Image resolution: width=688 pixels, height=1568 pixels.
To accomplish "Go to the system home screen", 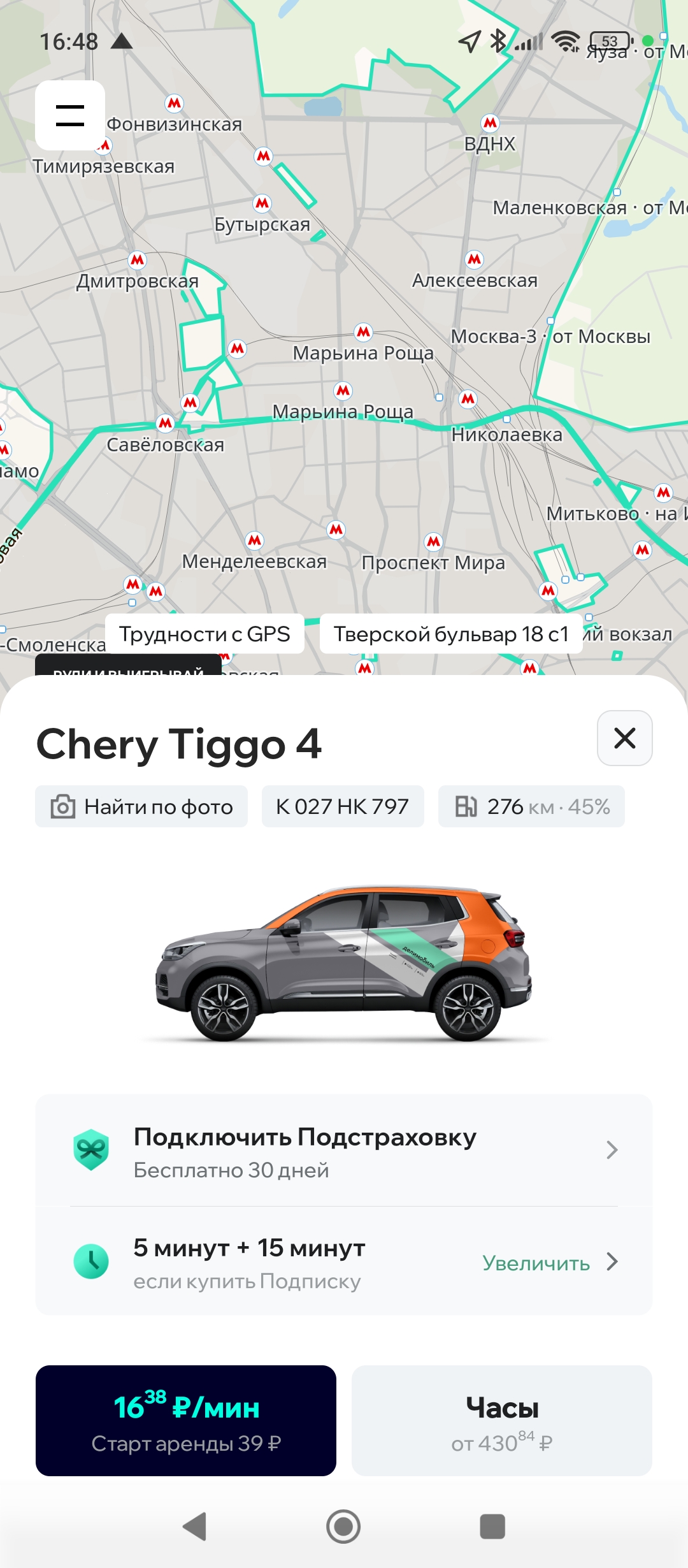I will coord(343,1527).
